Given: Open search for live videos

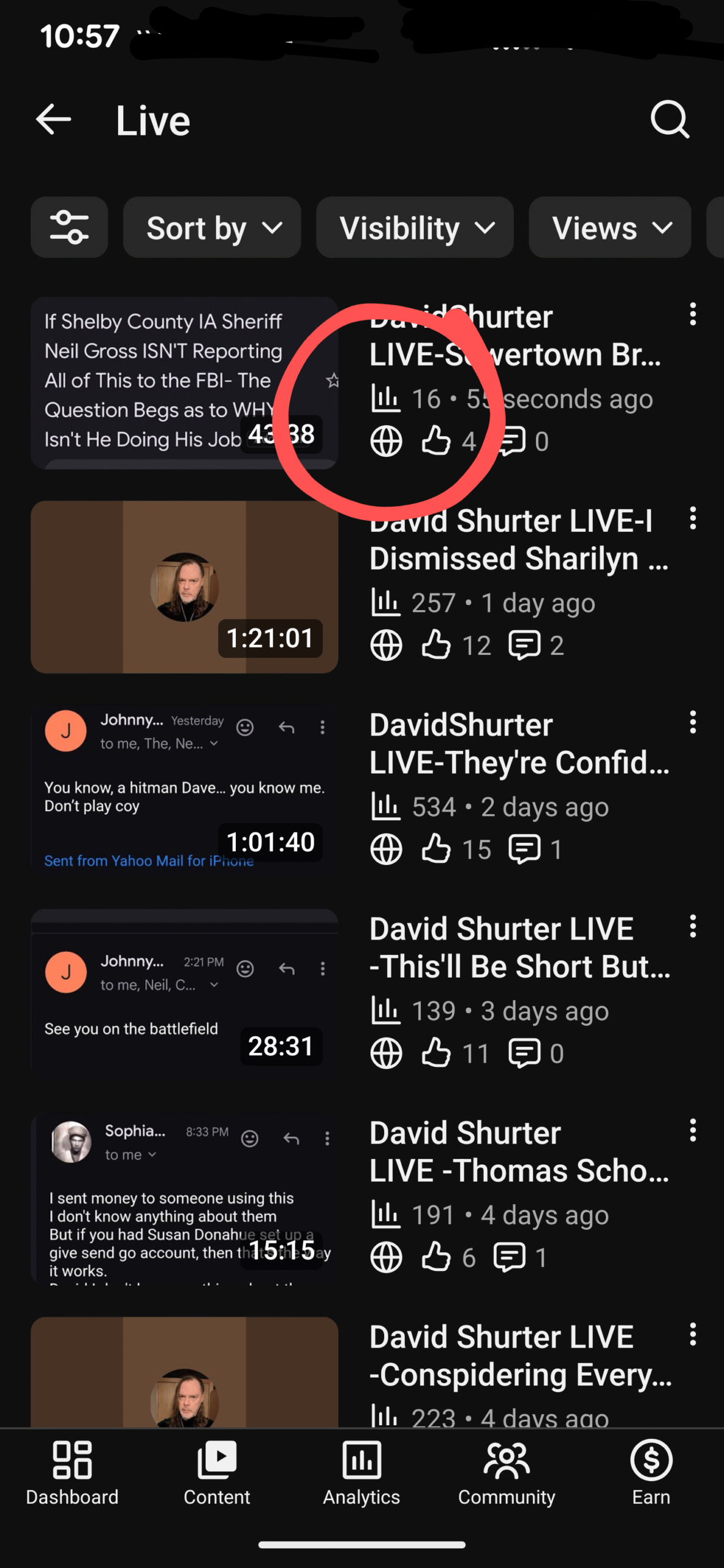Looking at the screenshot, I should click(x=669, y=120).
